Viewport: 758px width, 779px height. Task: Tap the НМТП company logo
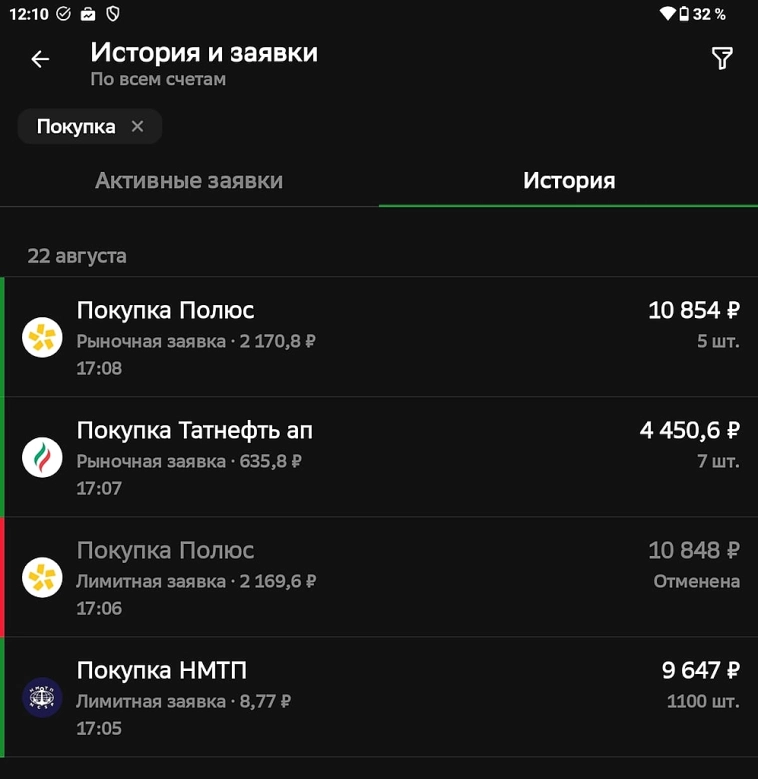[42, 697]
